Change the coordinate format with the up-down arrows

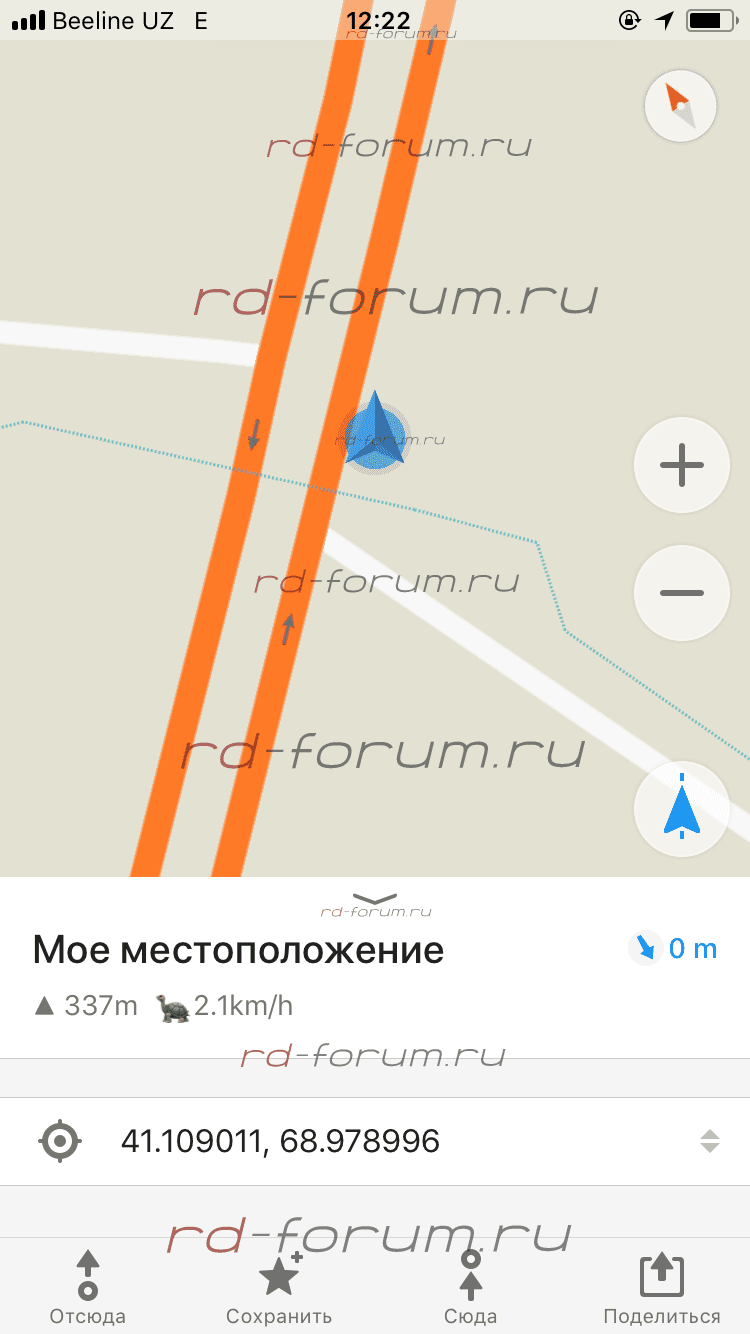(709, 1141)
